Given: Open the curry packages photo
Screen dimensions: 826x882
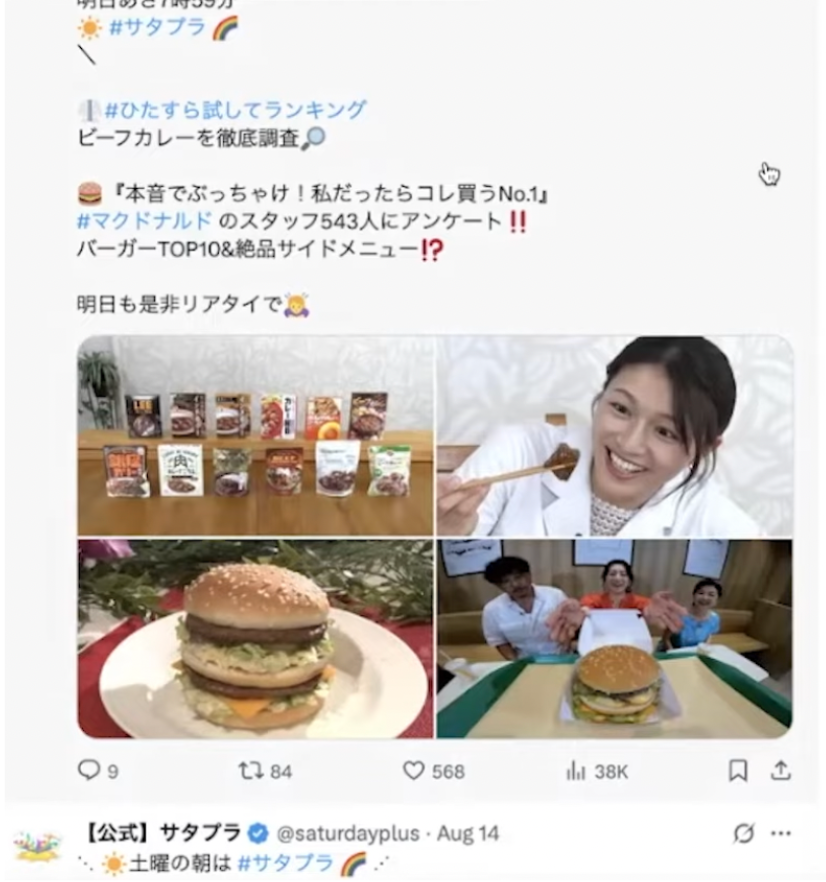Looking at the screenshot, I should point(256,436).
